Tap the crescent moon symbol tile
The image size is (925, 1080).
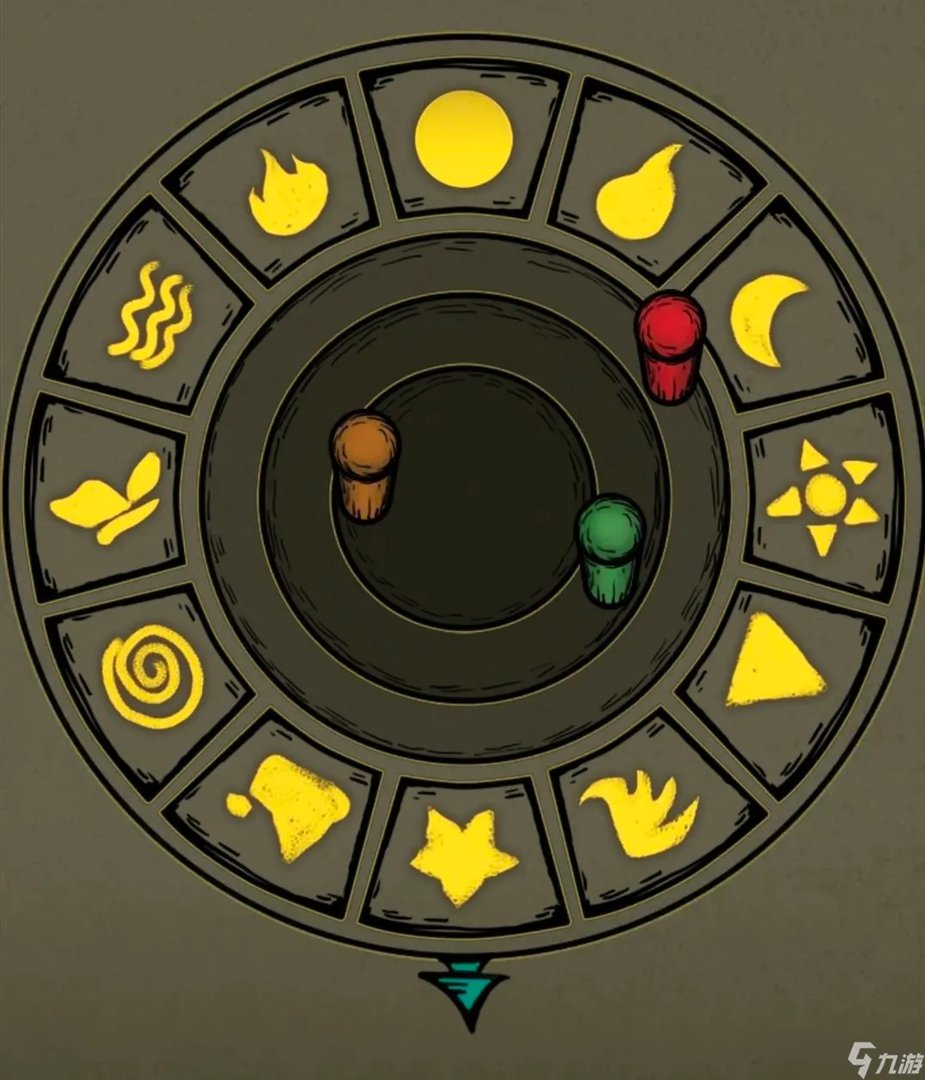point(766,320)
